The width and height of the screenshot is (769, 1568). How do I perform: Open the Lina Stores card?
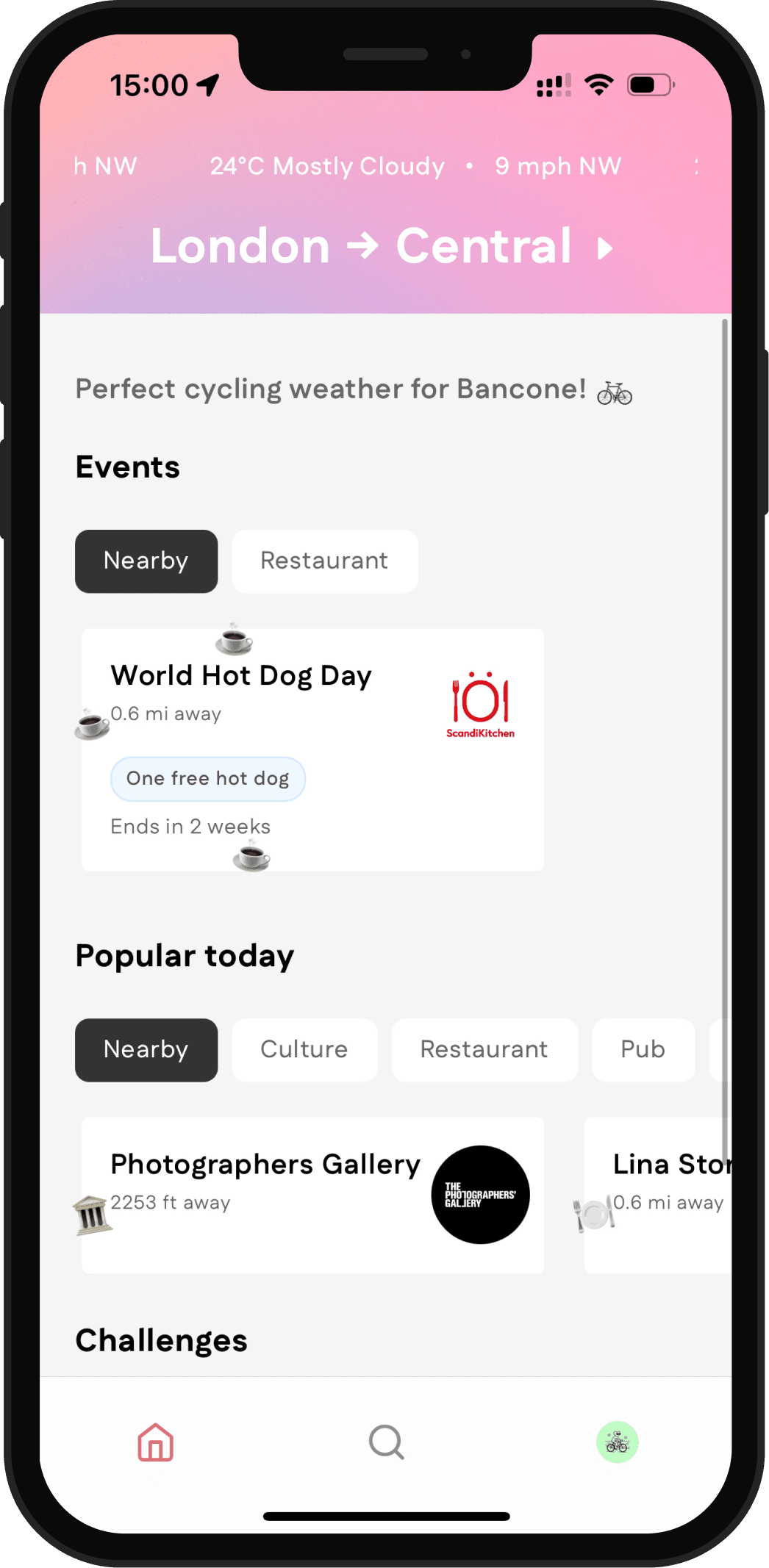658,1195
